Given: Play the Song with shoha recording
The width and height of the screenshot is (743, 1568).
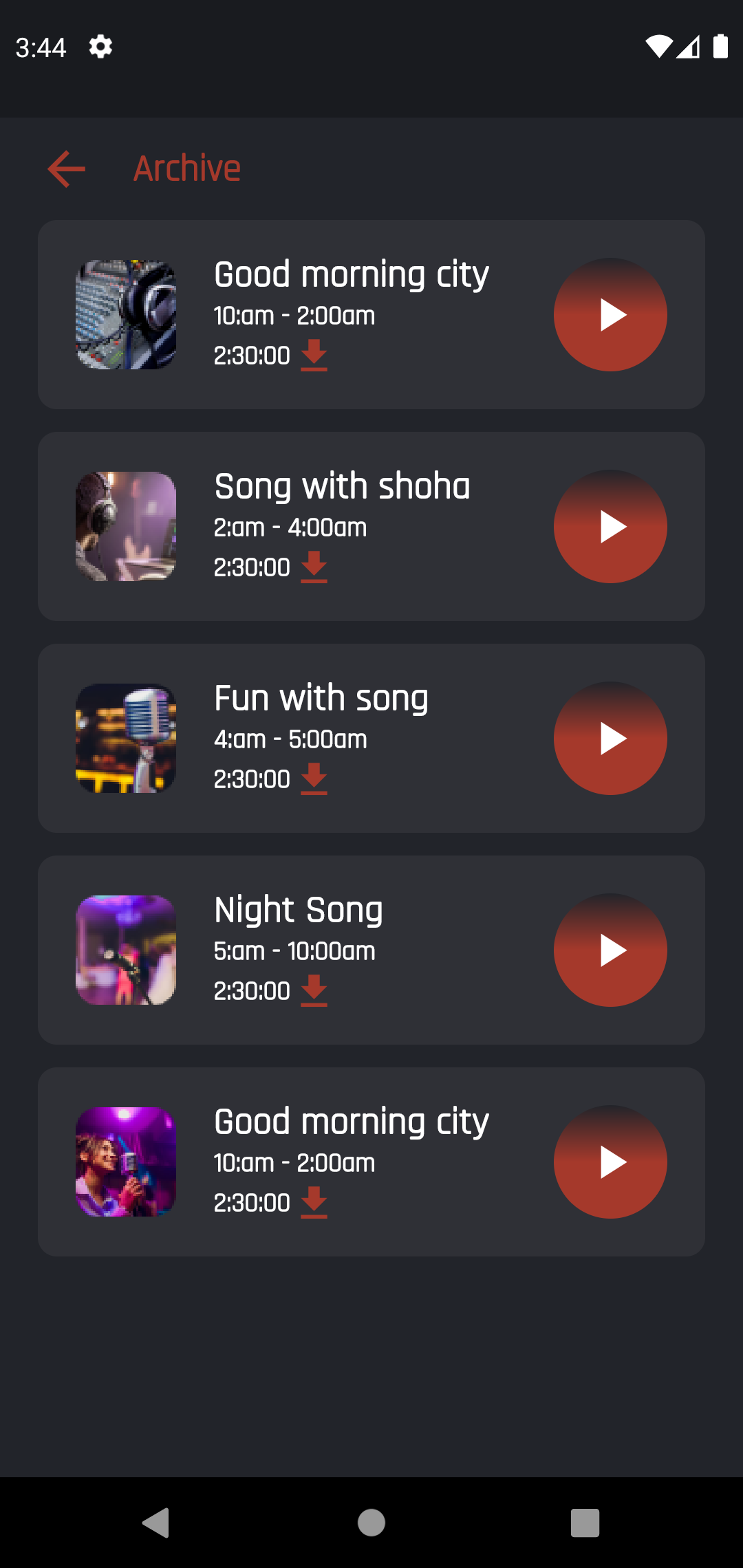Looking at the screenshot, I should 610,526.
